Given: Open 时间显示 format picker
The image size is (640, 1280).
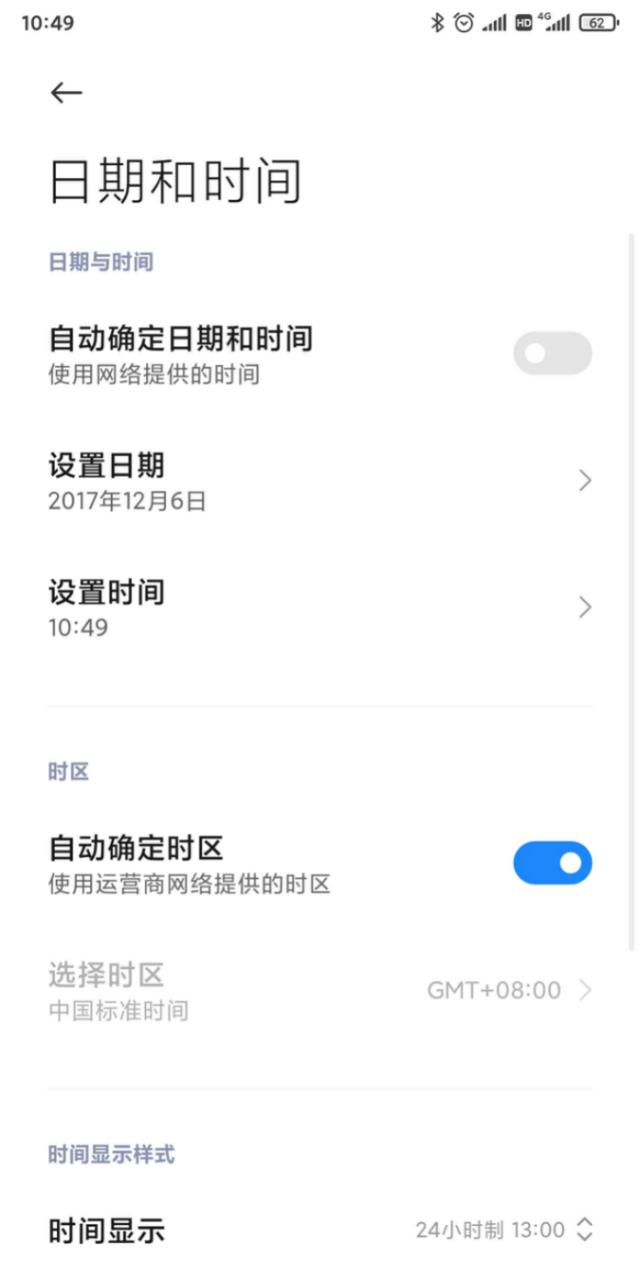Looking at the screenshot, I should tap(320, 1230).
